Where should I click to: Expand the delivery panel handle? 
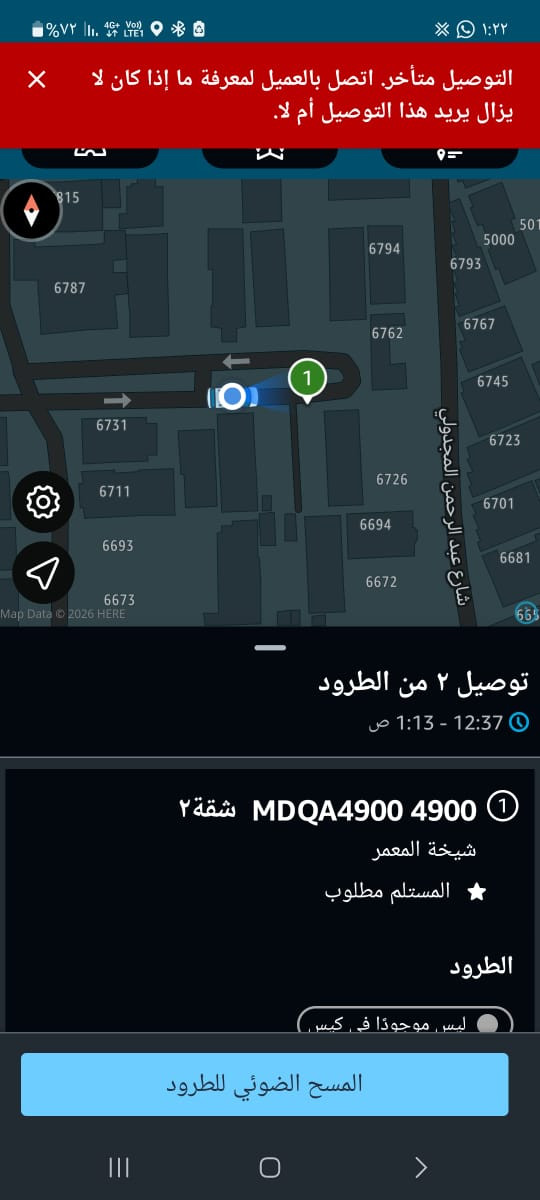tap(270, 648)
